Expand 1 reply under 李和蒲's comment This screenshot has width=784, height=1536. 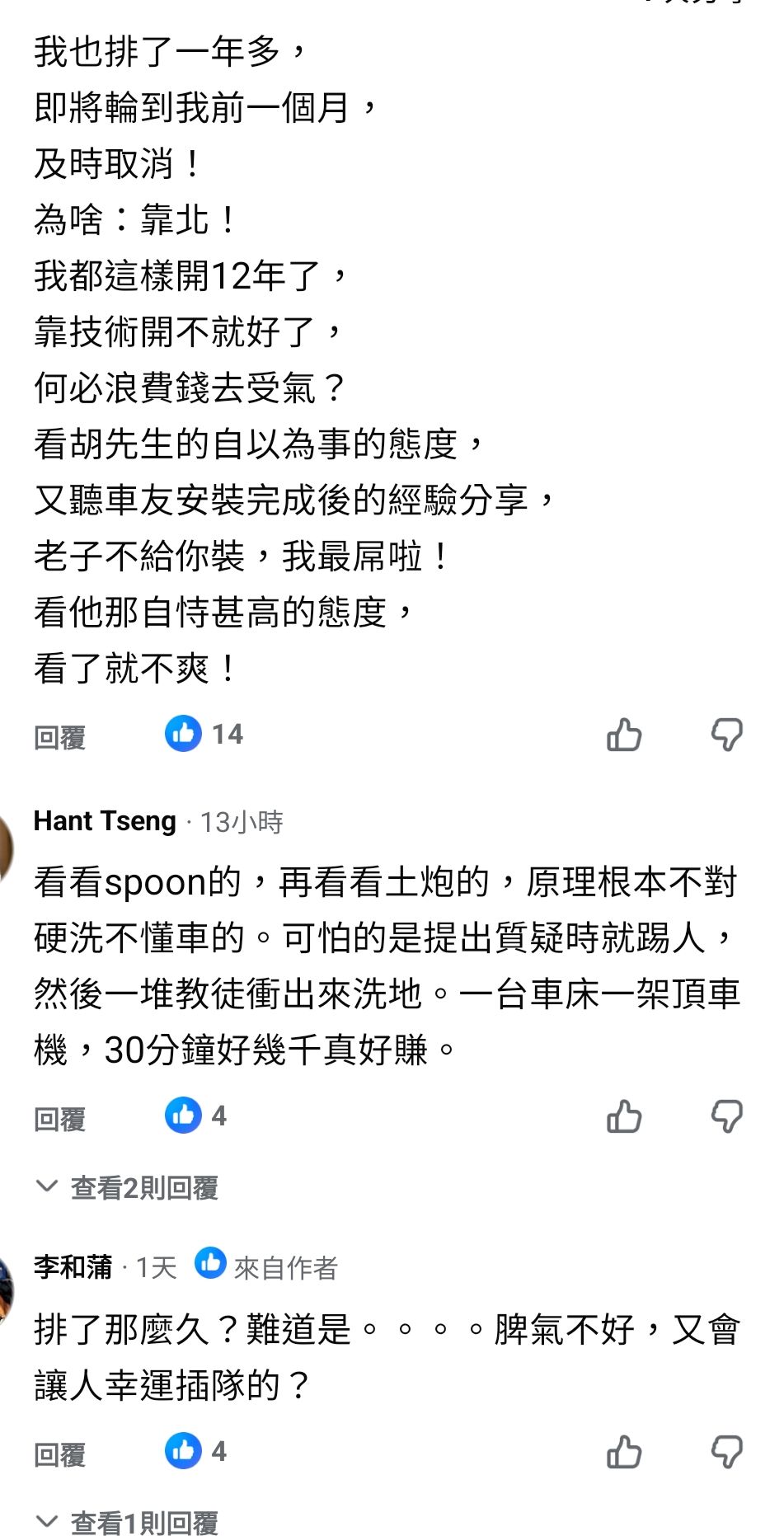(129, 1522)
